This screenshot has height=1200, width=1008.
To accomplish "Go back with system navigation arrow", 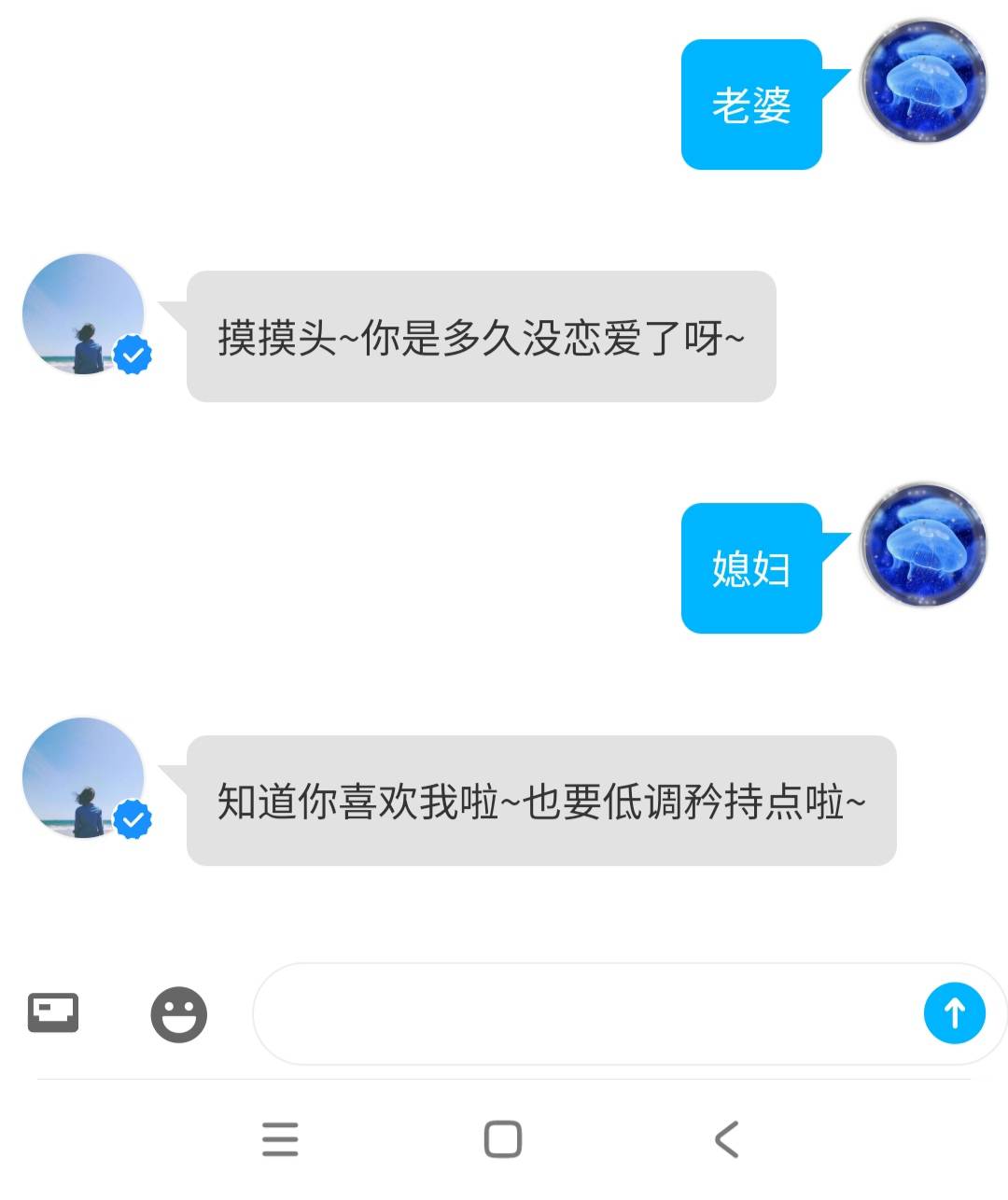I will pos(726,1139).
